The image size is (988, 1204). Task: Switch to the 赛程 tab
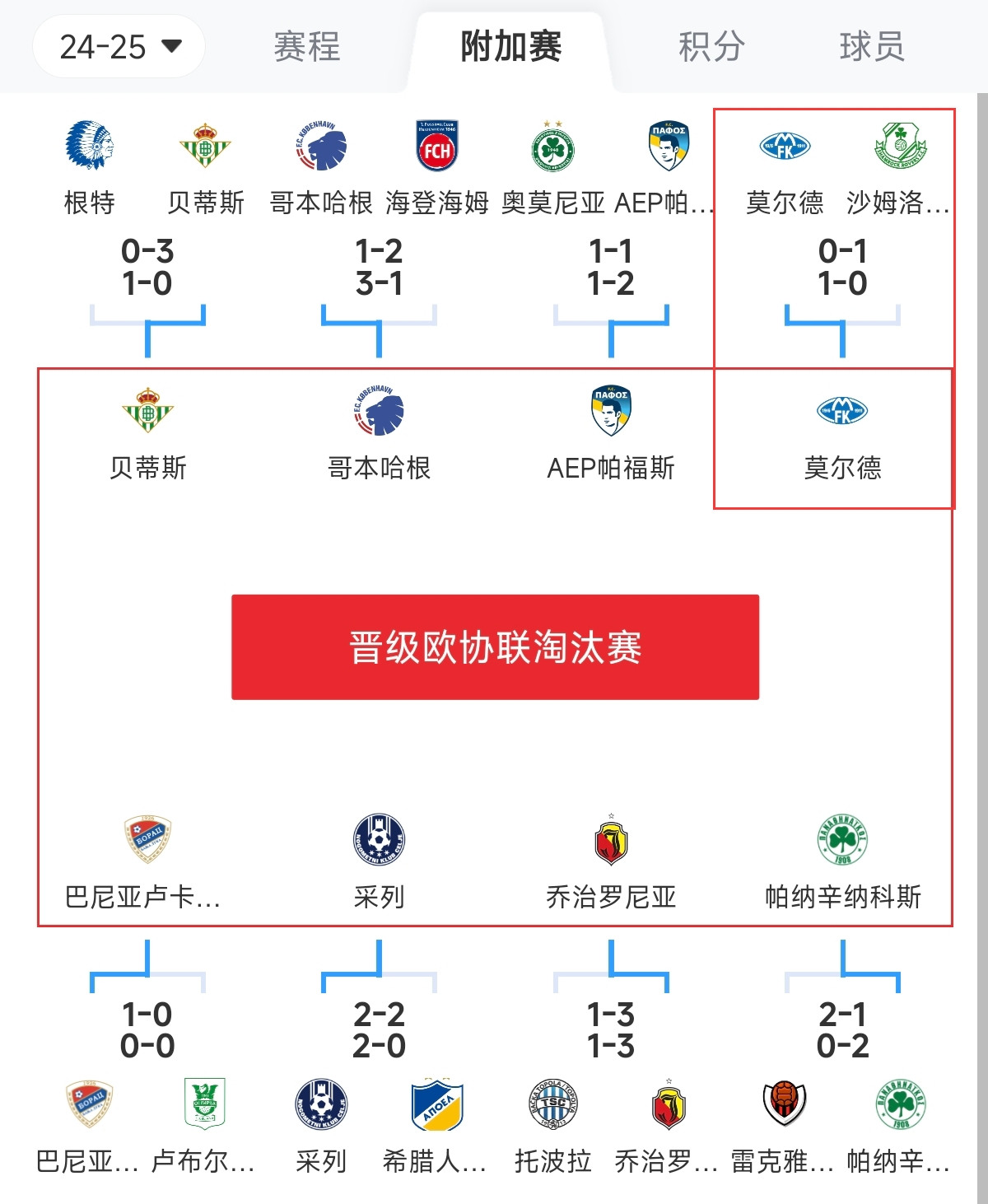pyautogui.click(x=306, y=47)
